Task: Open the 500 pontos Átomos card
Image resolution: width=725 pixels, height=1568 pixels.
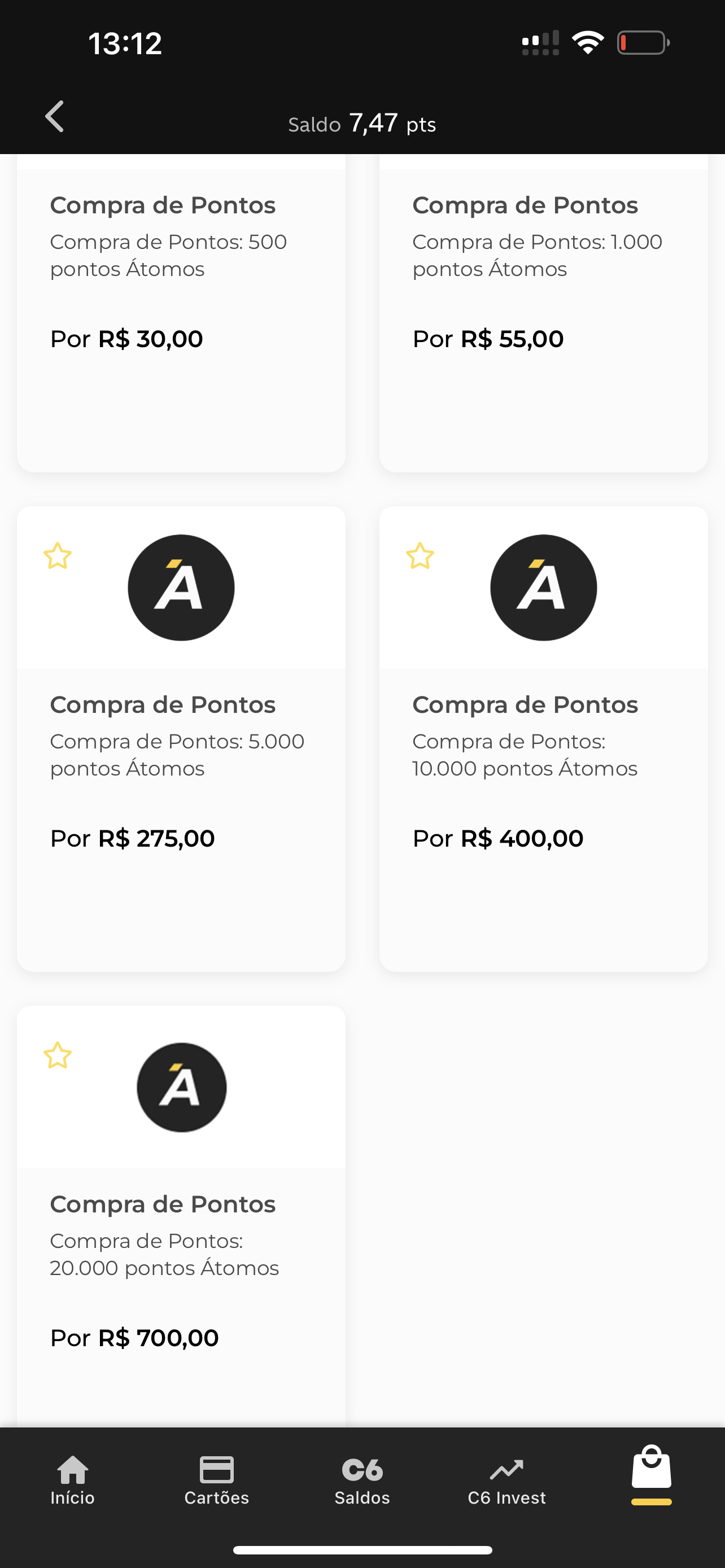Action: coord(181,313)
